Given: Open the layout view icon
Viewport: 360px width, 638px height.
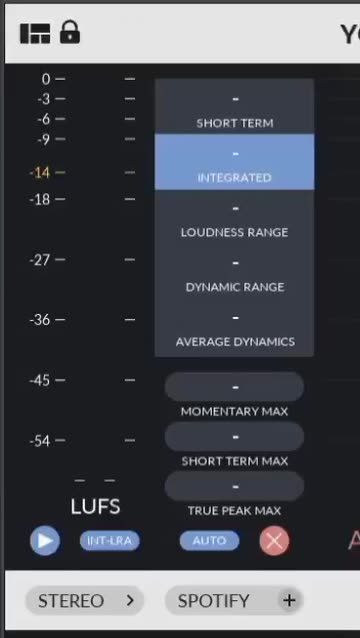Looking at the screenshot, I should coord(35,33).
